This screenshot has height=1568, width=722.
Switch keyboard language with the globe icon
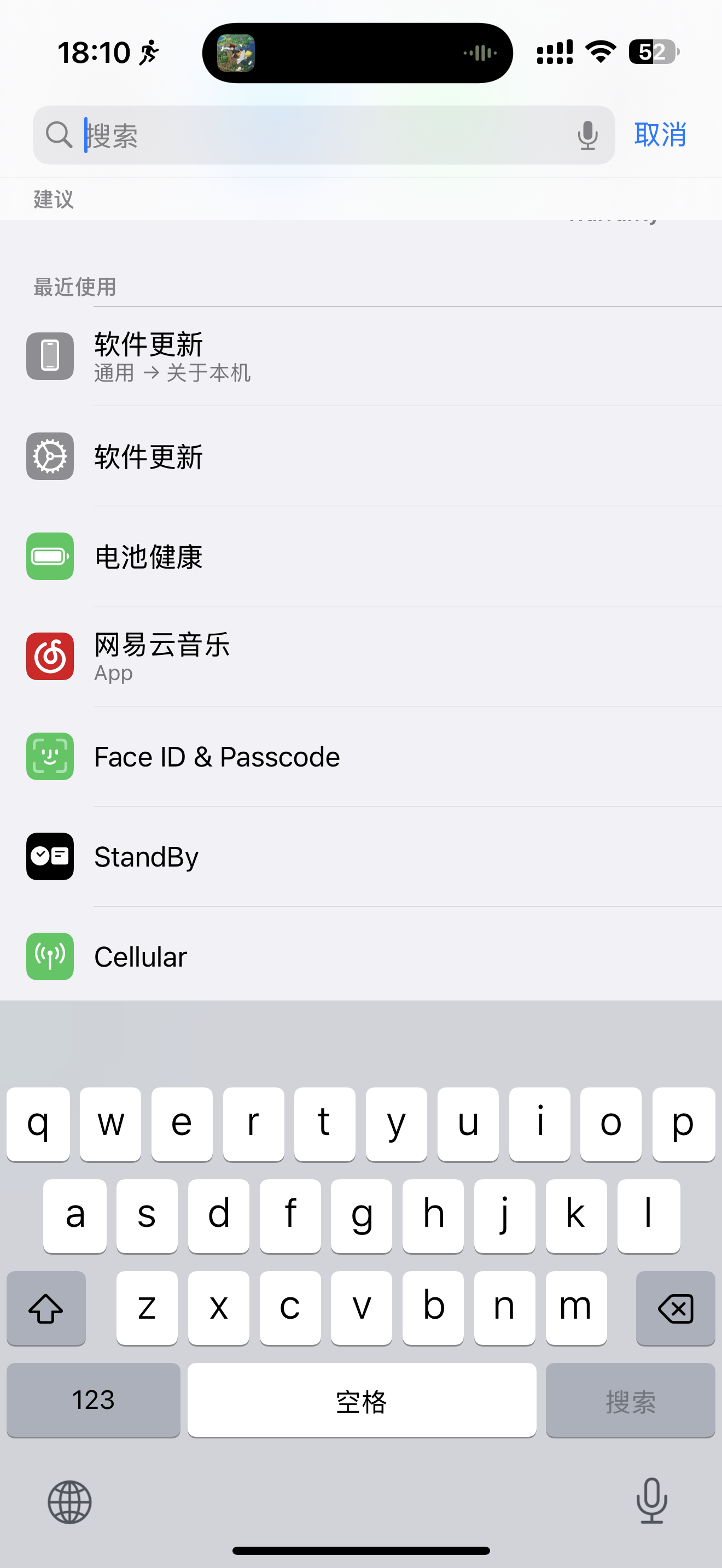[x=70, y=1502]
